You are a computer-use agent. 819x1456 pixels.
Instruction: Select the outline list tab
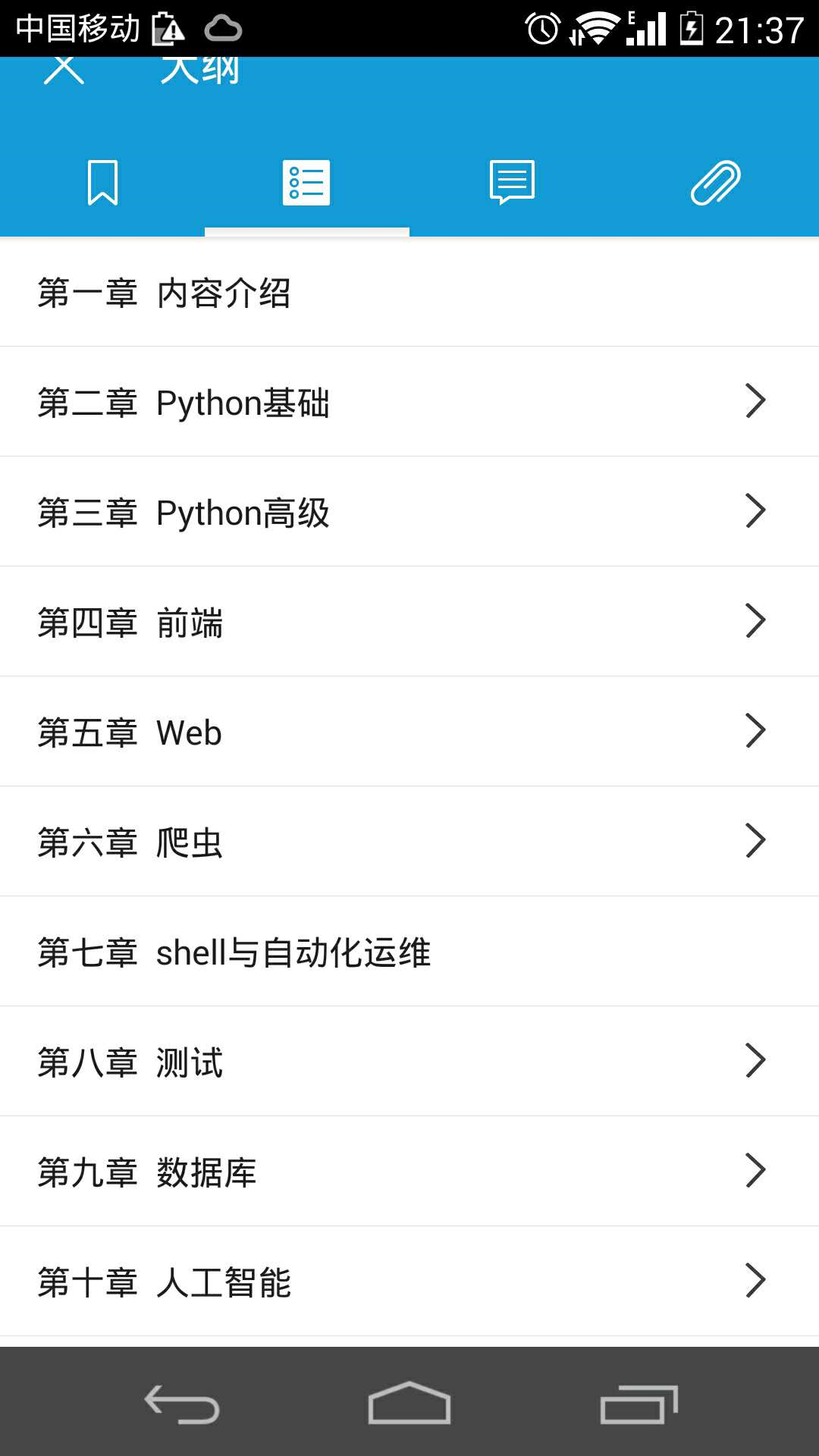click(306, 183)
